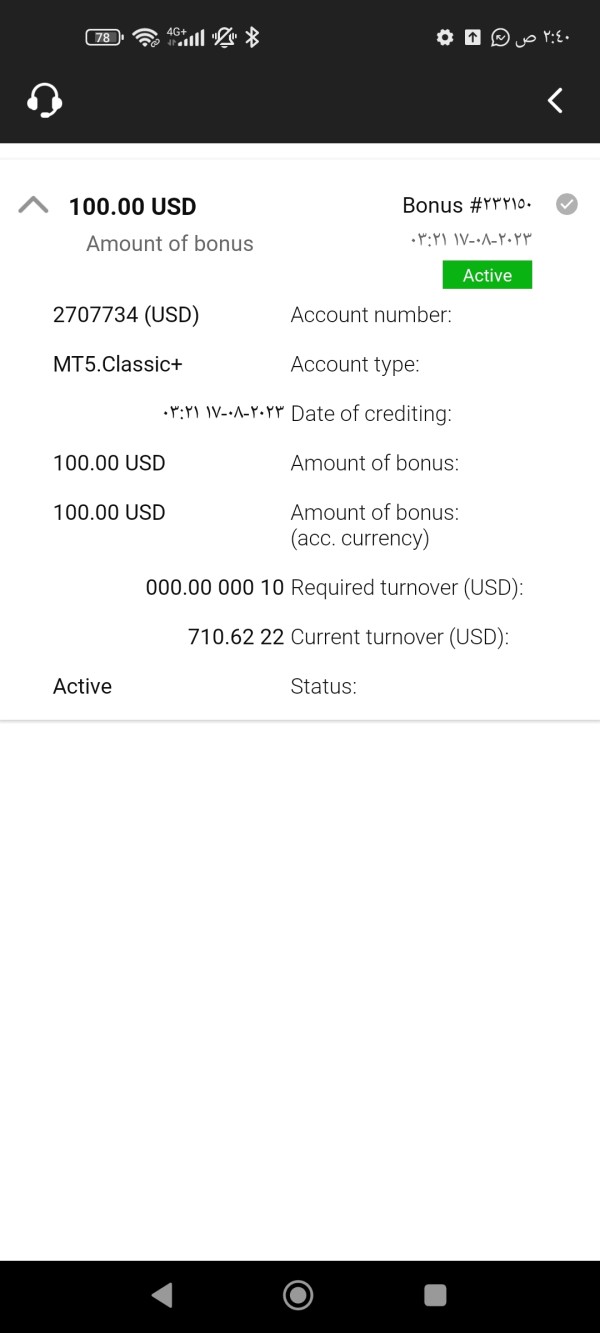The image size is (600, 1333).
Task: Go back using the top arrow
Action: point(556,100)
